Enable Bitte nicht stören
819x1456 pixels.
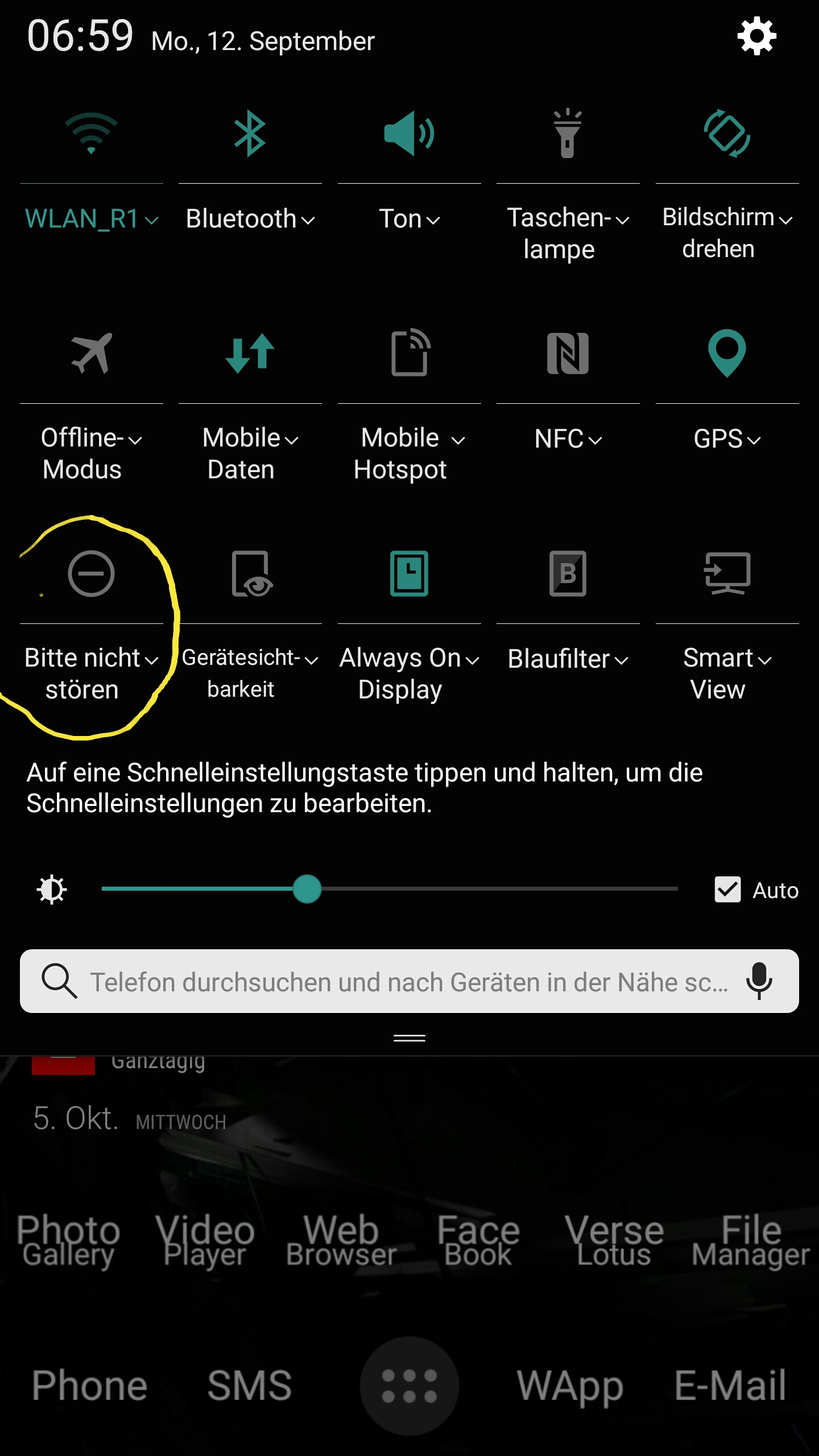[91, 573]
